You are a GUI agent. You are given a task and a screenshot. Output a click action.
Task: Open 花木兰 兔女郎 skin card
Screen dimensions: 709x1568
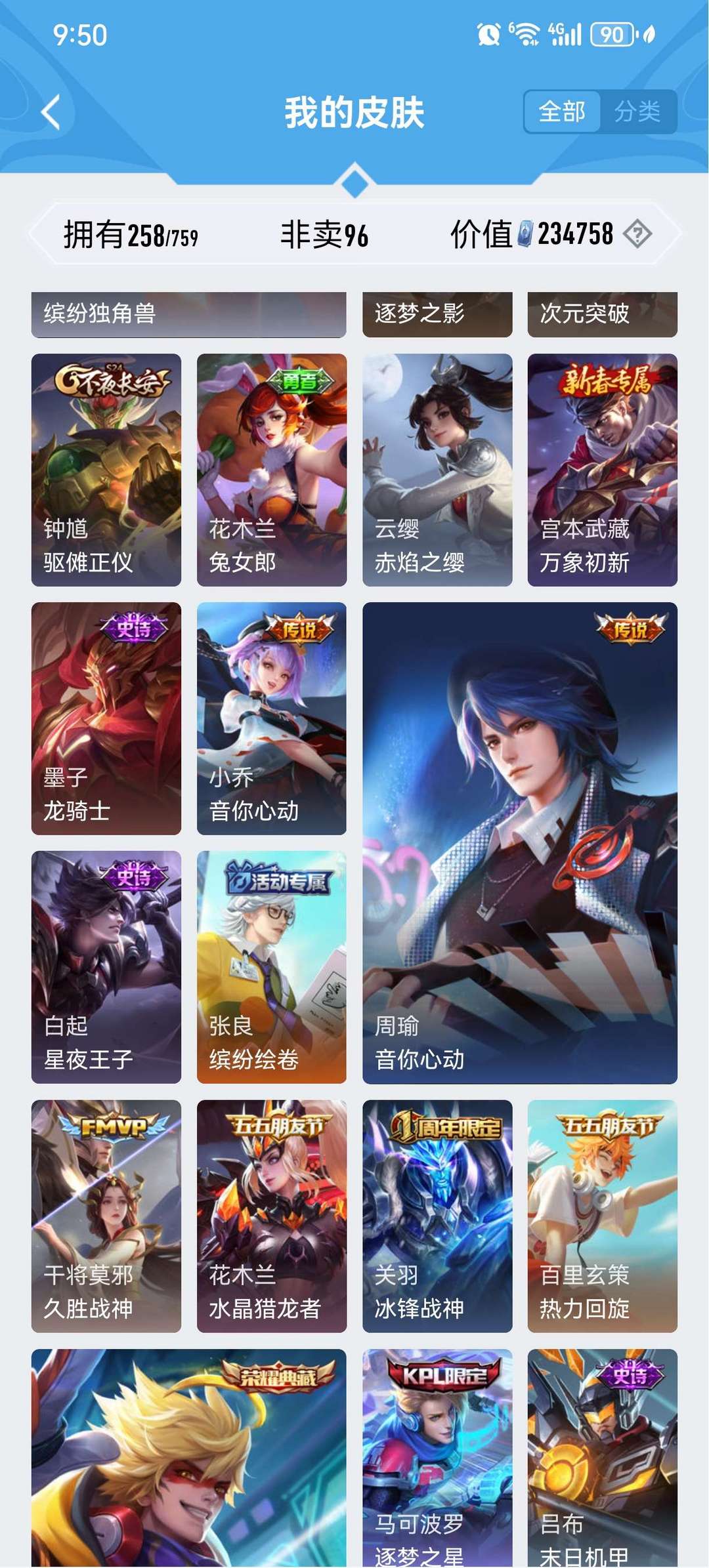click(272, 470)
